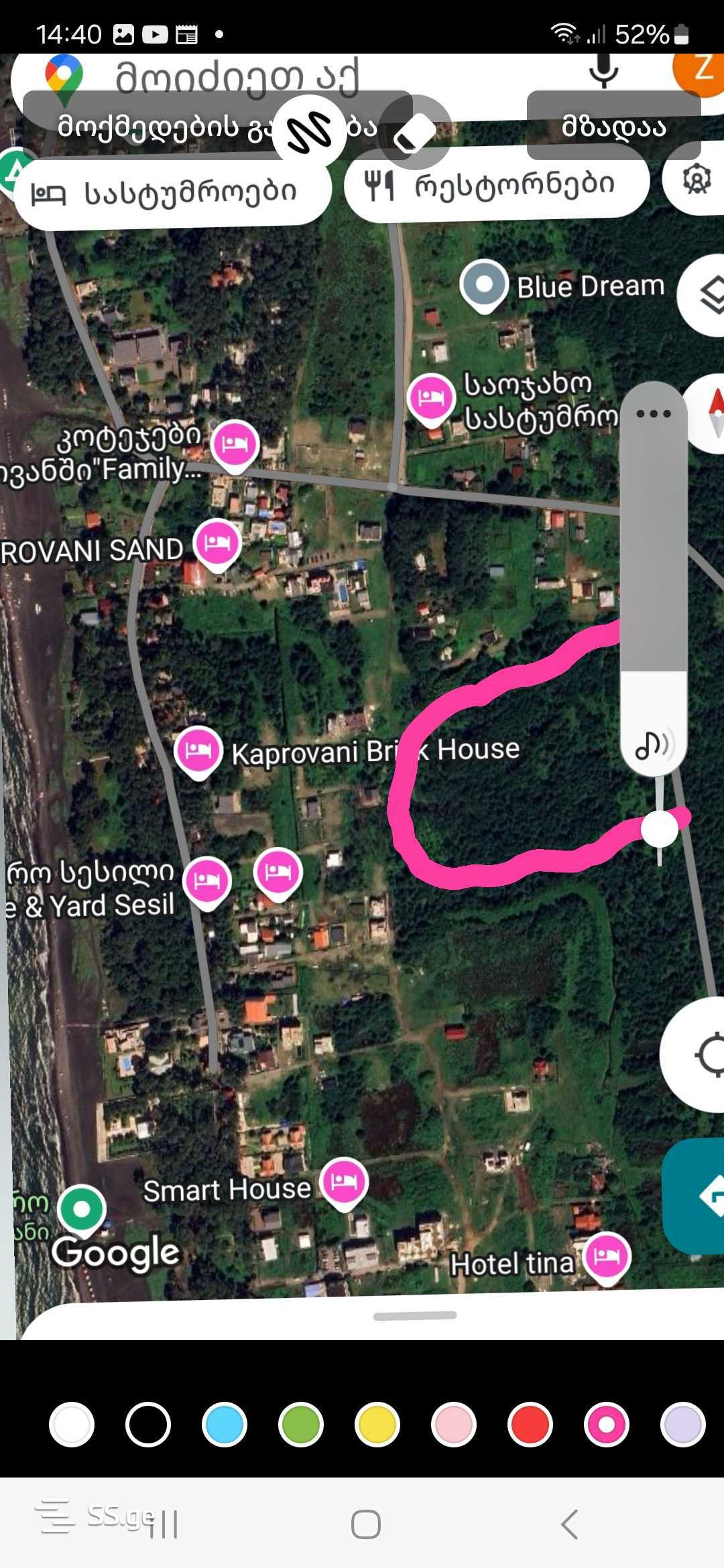
Task: Tap the system home button
Action: tap(366, 1525)
